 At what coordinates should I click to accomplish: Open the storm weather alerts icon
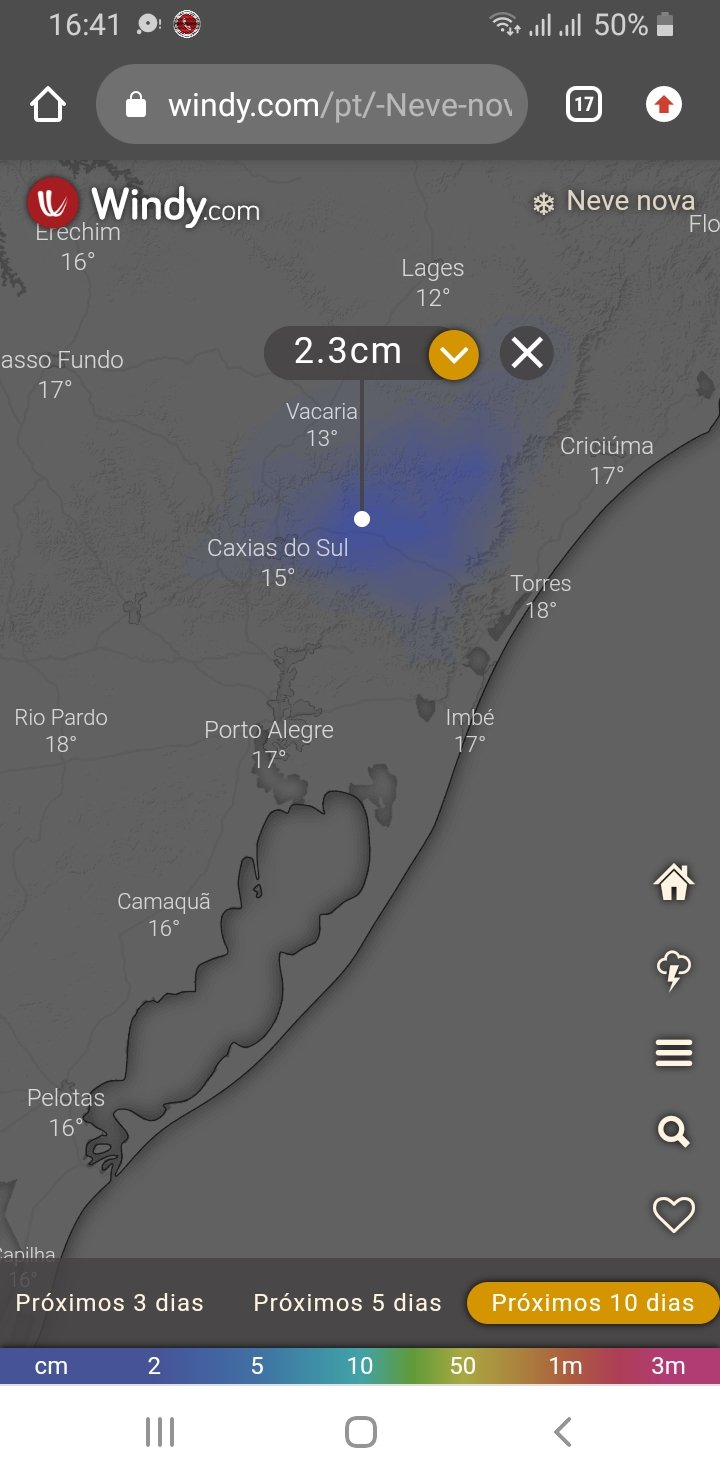tap(673, 969)
